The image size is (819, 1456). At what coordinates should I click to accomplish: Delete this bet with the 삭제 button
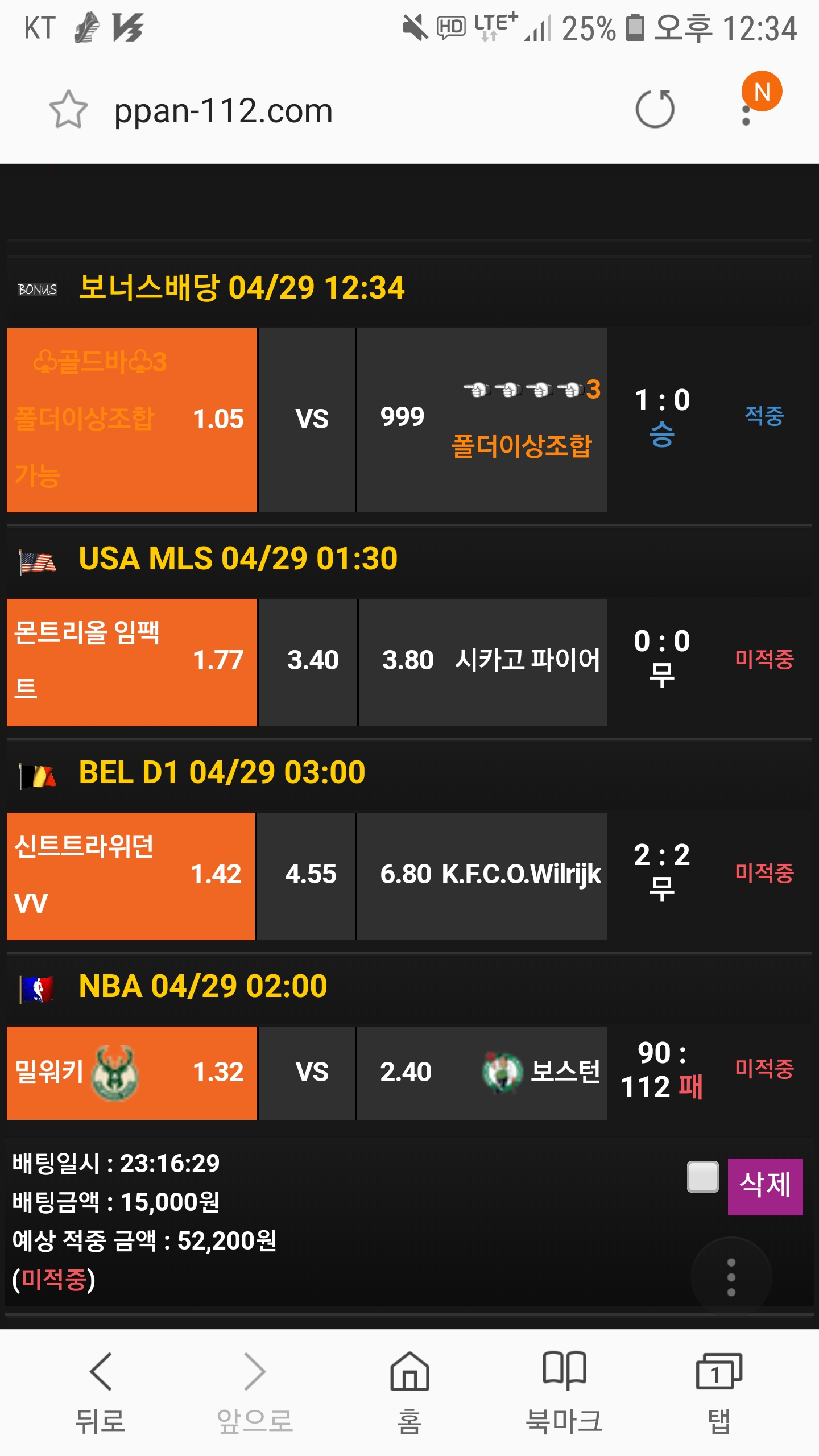pos(765,1186)
